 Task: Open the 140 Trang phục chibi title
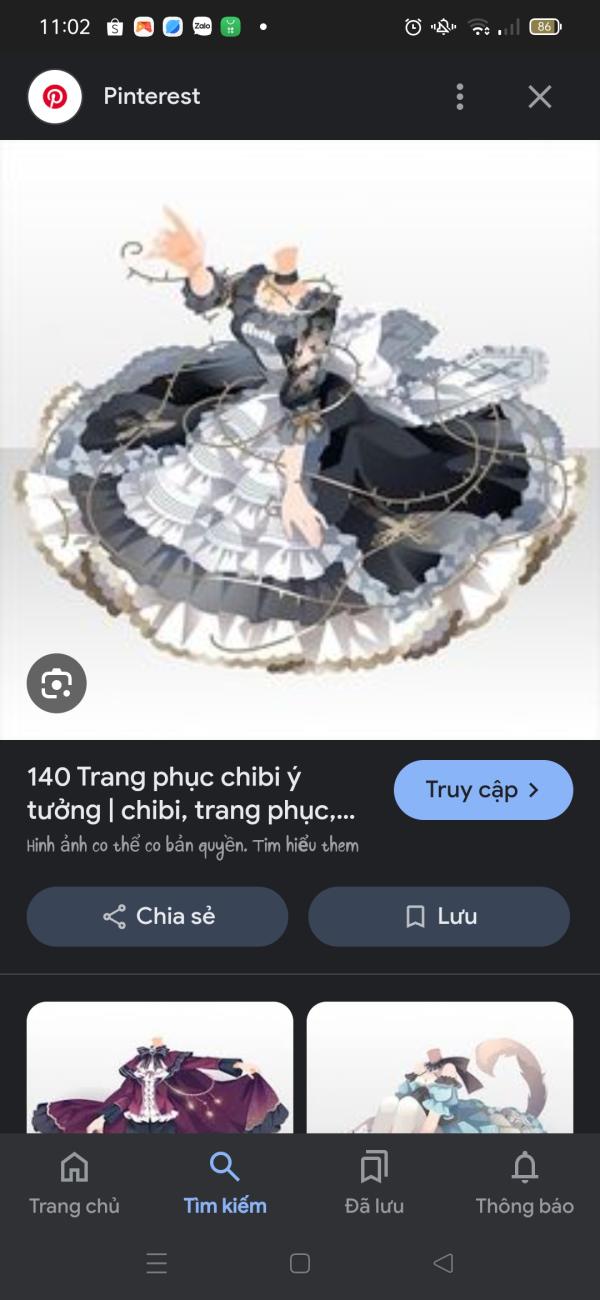click(191, 793)
